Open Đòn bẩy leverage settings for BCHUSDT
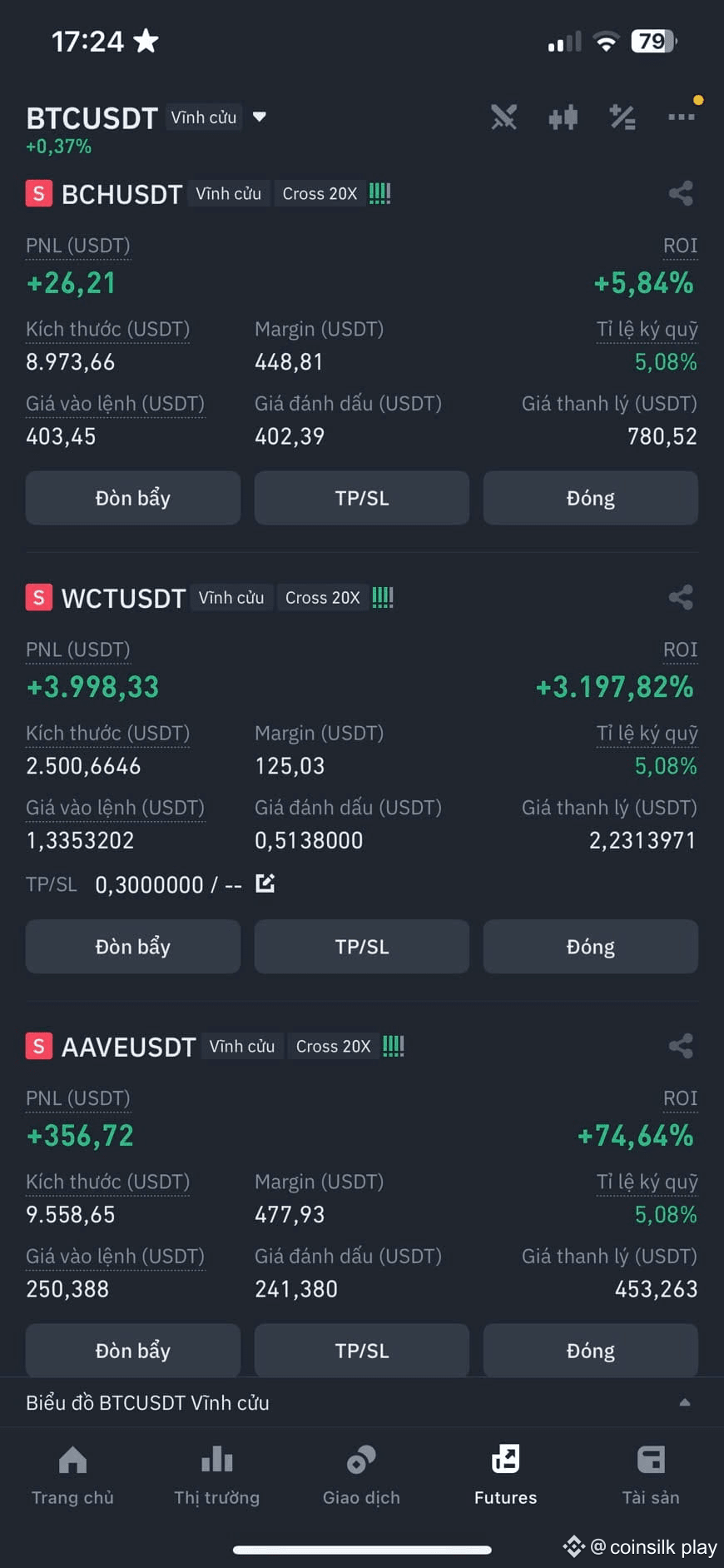Viewport: 724px width, 1568px height. point(132,498)
